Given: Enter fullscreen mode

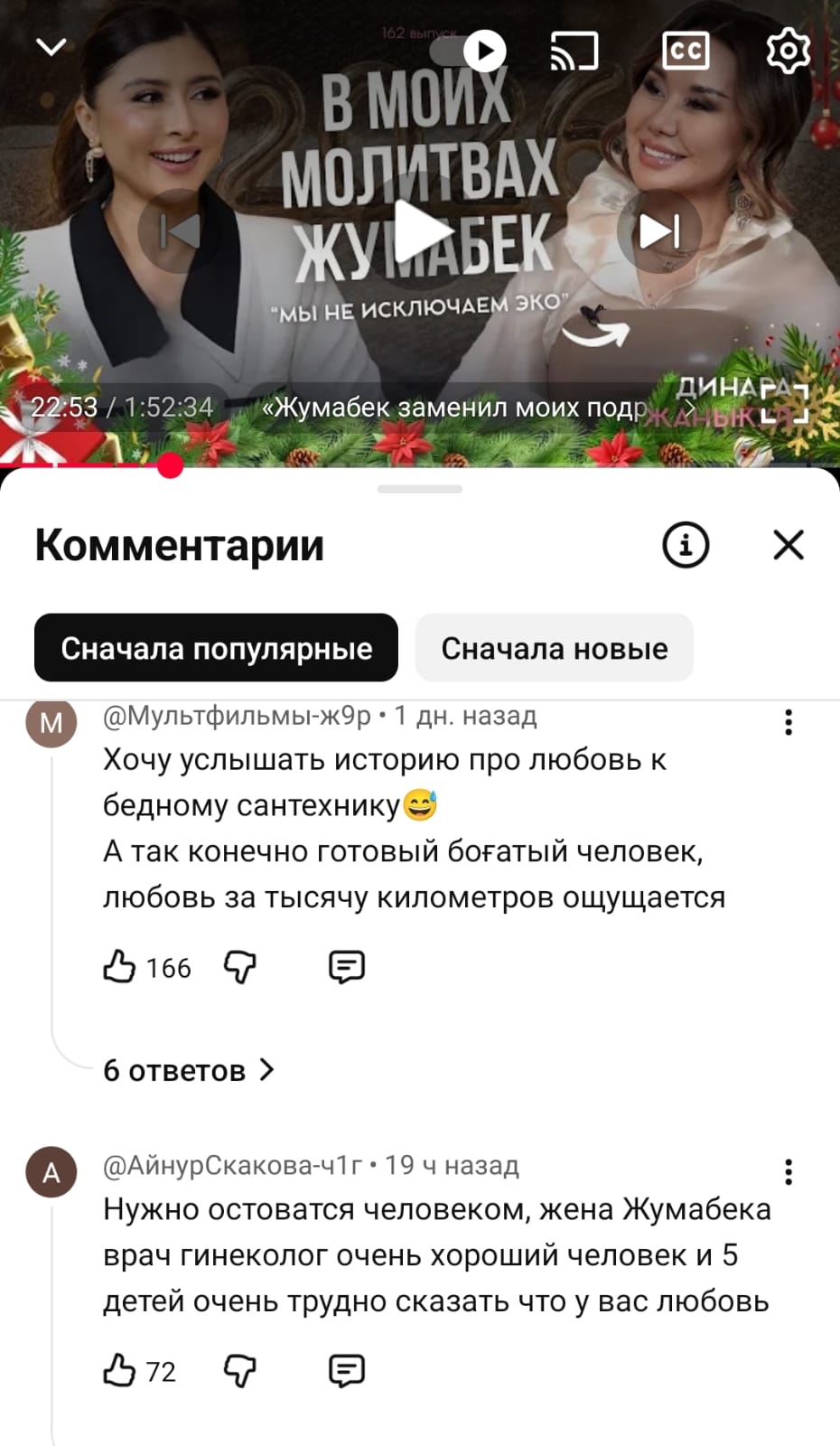Looking at the screenshot, I should (784, 404).
